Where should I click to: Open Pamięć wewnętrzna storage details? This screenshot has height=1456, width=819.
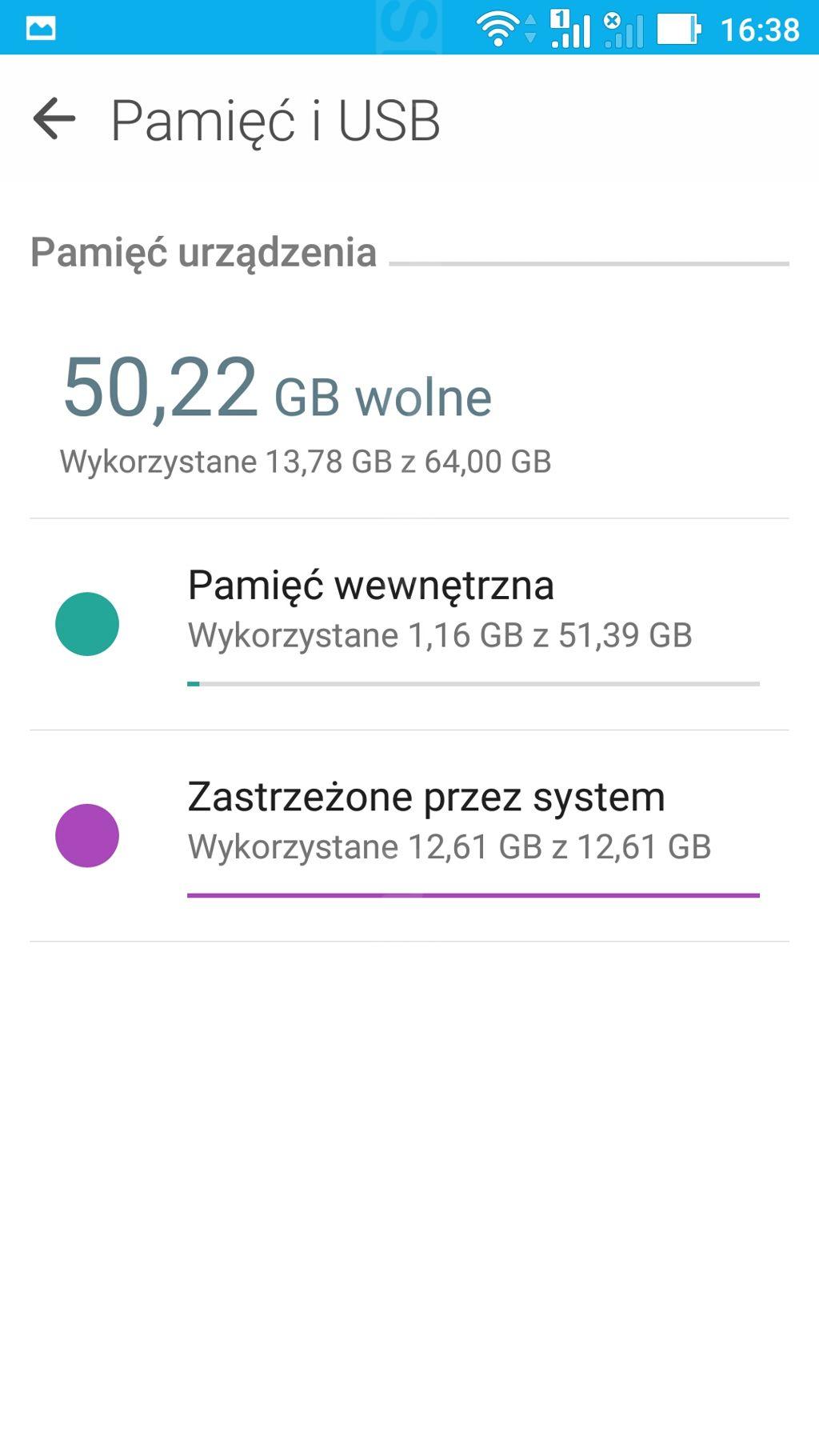(x=409, y=624)
